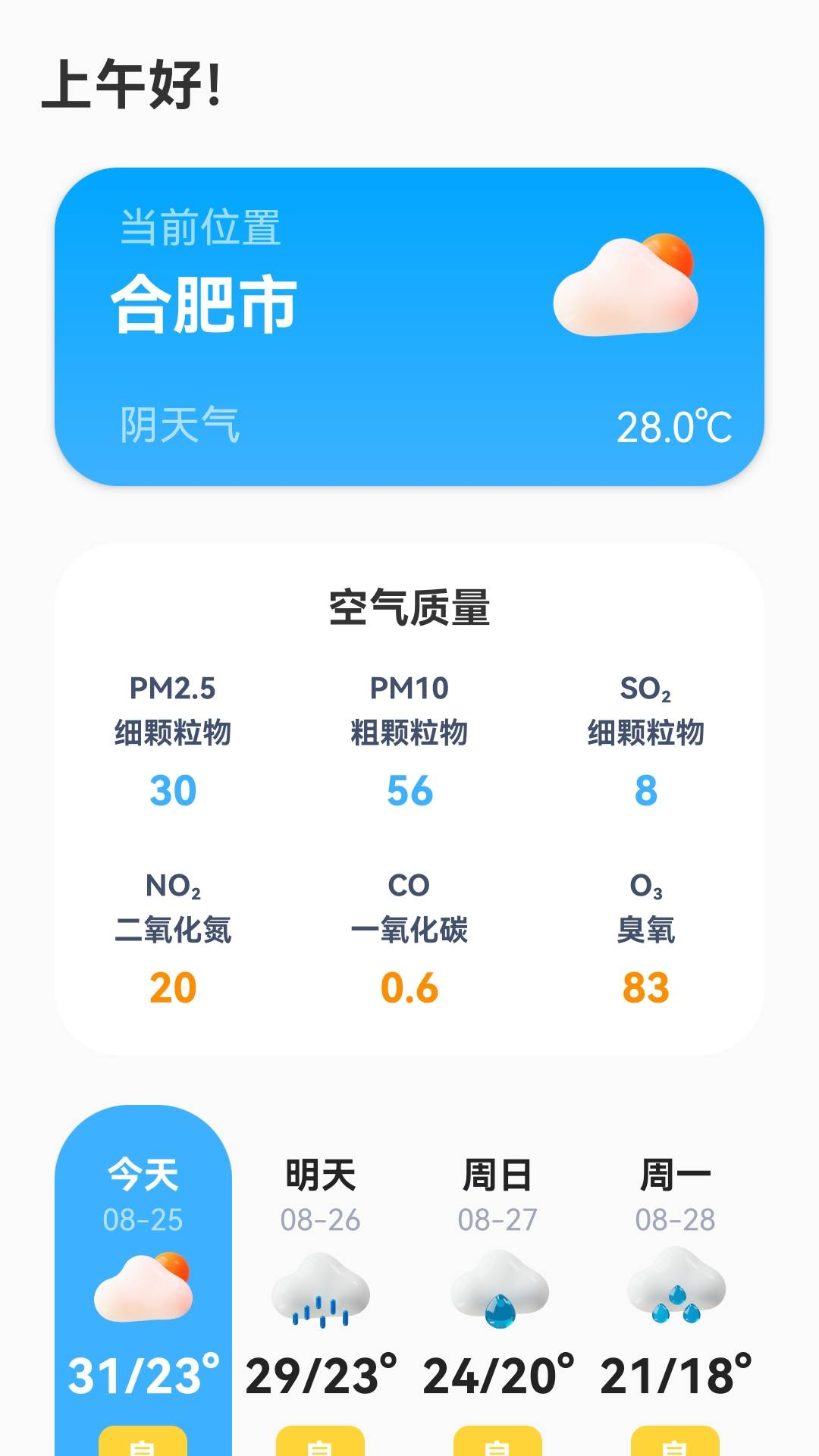Select the 今天 08-25 forecast
The image size is (819, 1456).
pos(143,1282)
